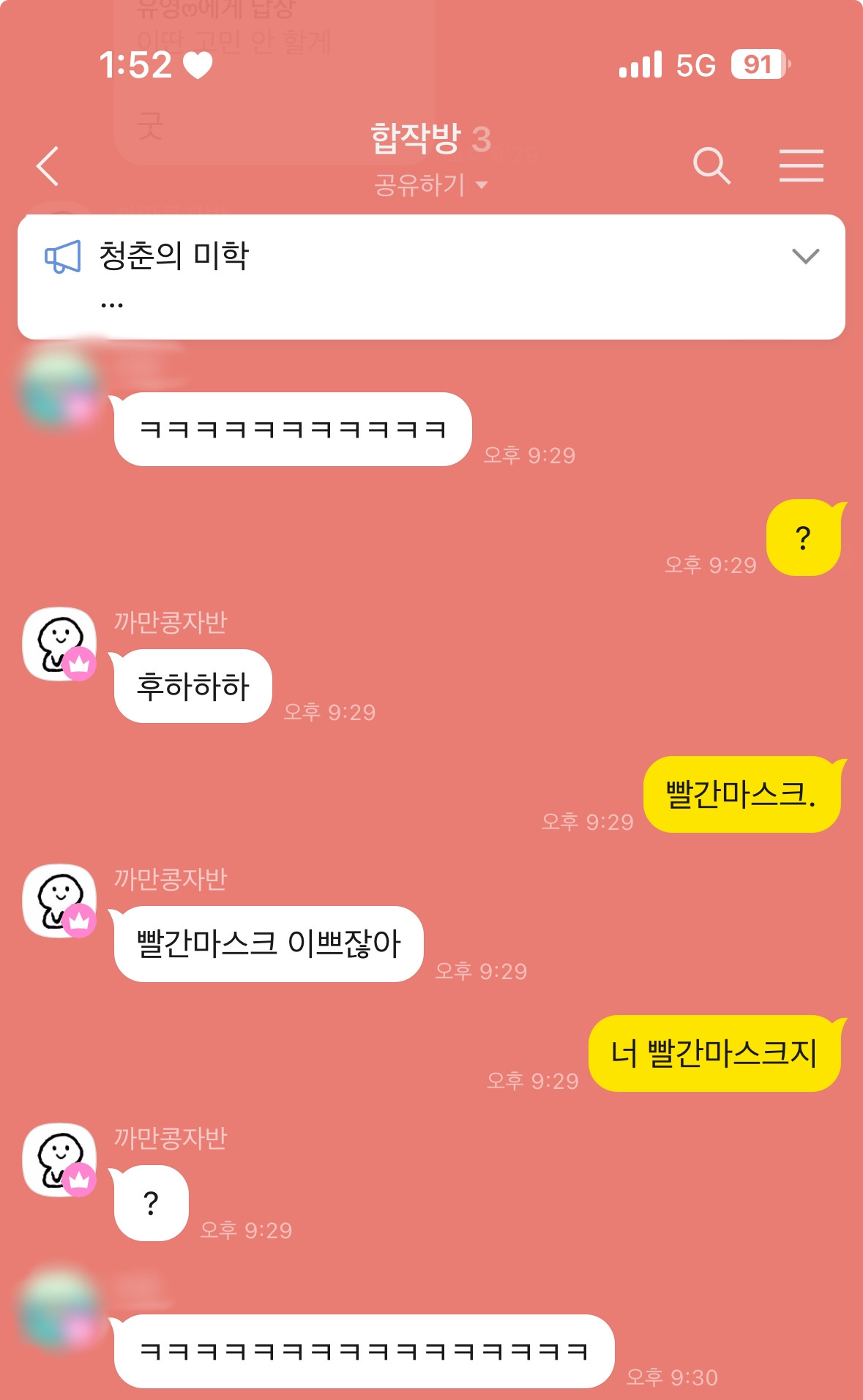Viewport: 863px width, 1400px height.
Task: Open 까만콩자반's profile next to 후하하하
Action: pos(60,644)
